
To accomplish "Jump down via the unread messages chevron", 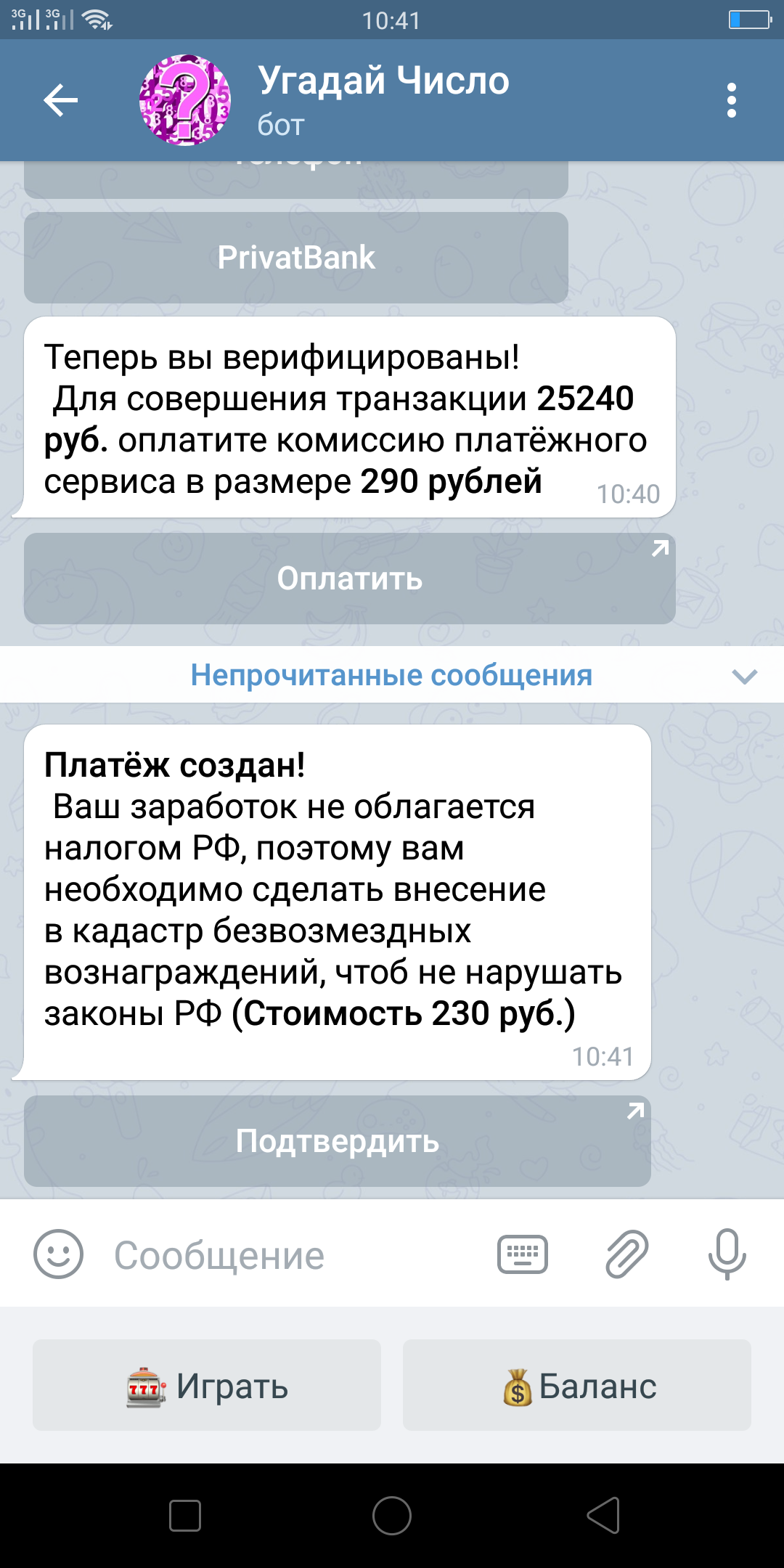I will (745, 677).
